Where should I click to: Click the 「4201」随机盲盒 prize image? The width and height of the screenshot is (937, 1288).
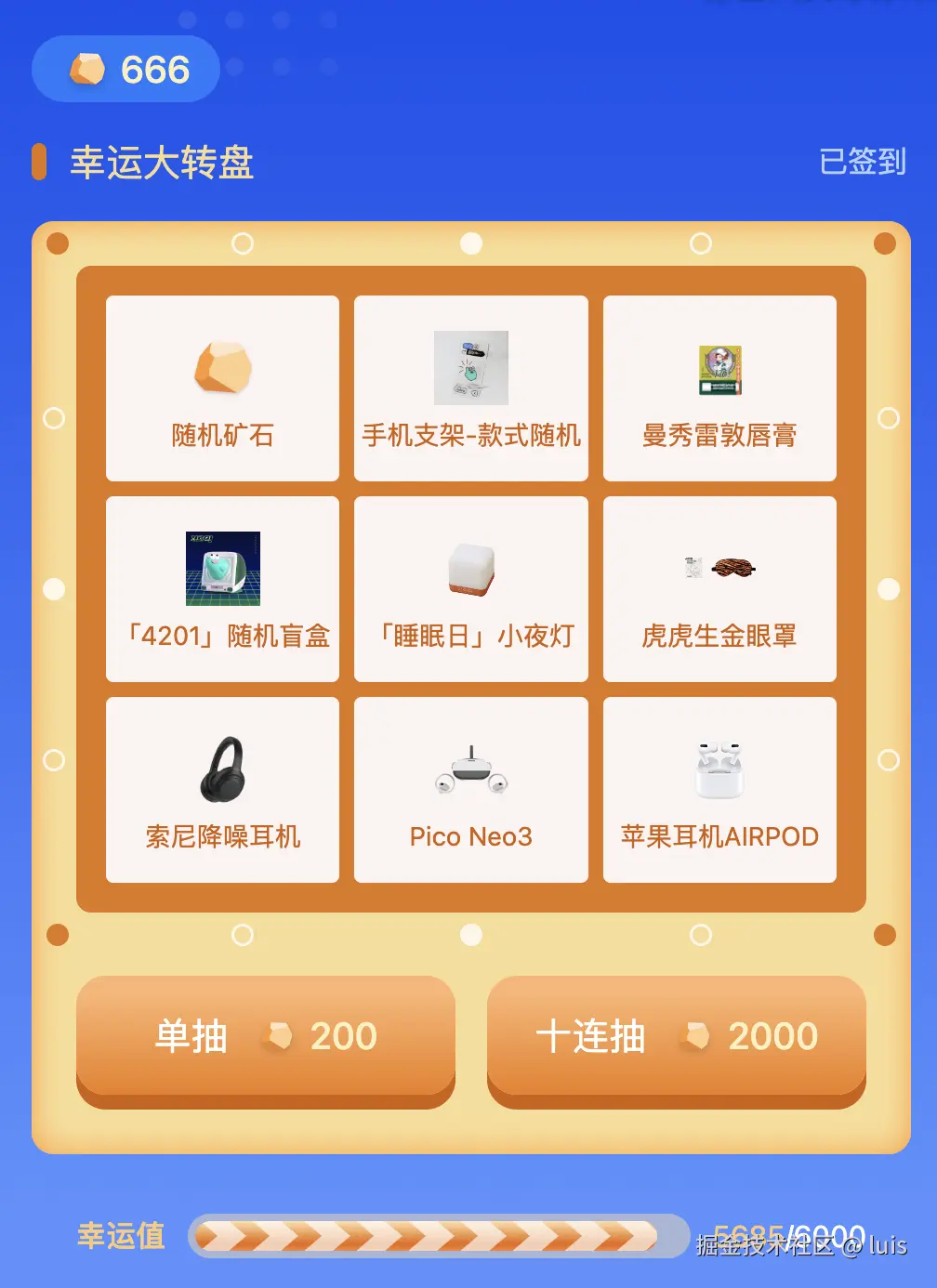[x=222, y=570]
